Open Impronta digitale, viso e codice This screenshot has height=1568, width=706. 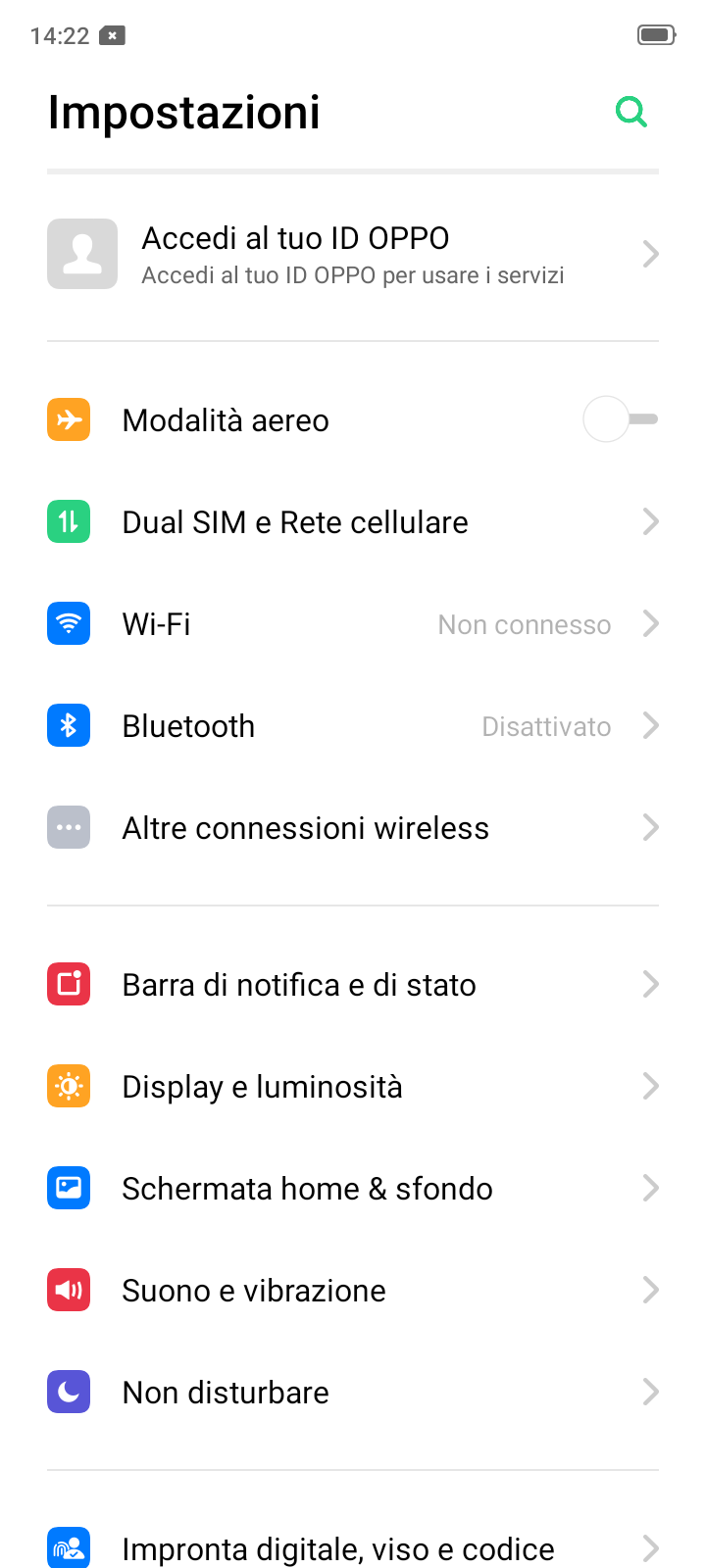[353, 1546]
